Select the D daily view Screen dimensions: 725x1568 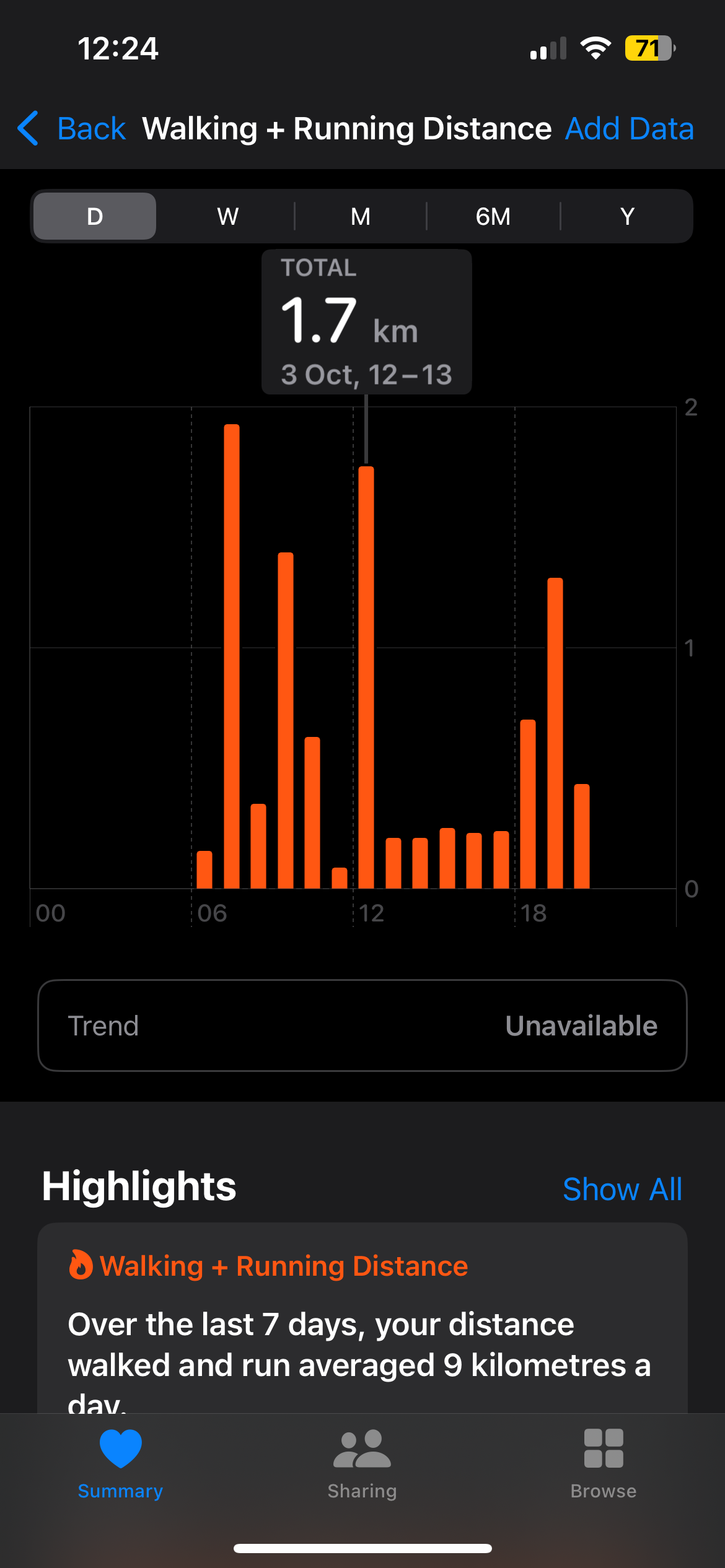[95, 216]
